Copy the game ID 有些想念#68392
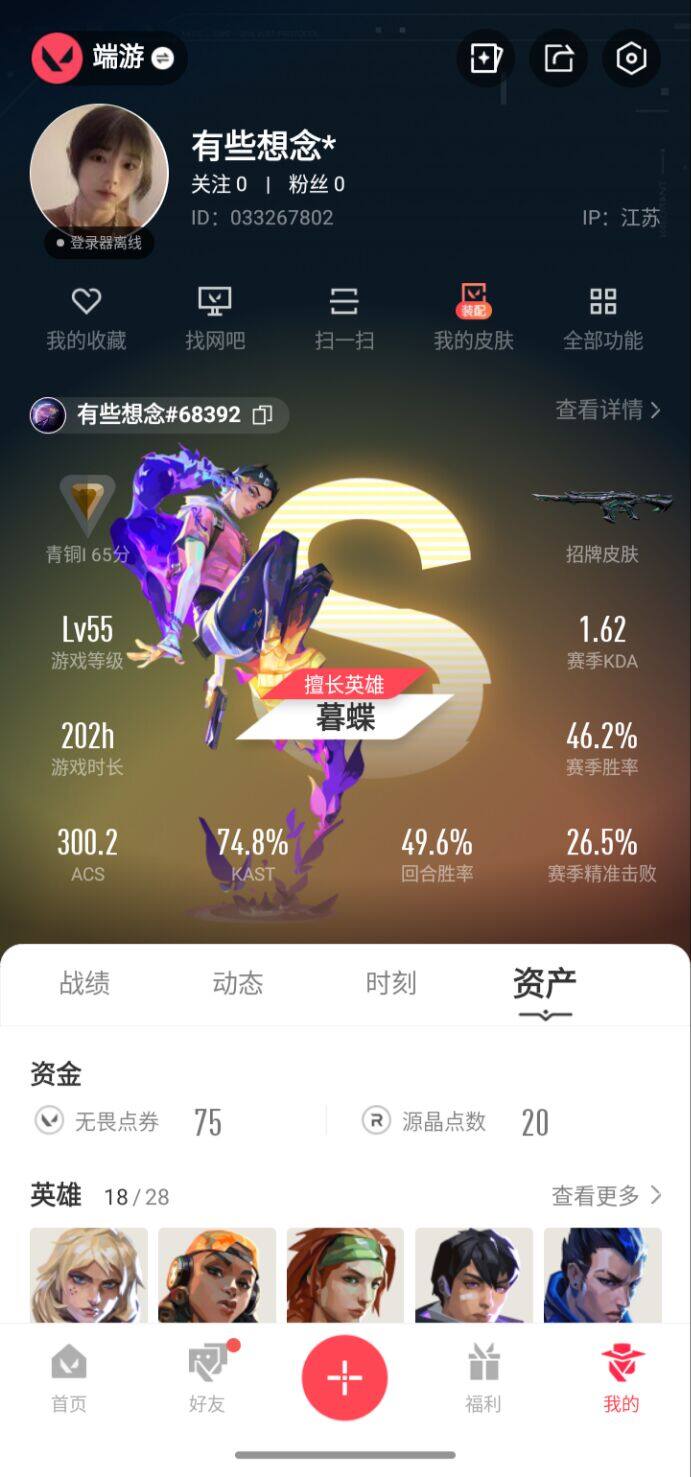The height and width of the screenshot is (1477, 691). pos(262,414)
